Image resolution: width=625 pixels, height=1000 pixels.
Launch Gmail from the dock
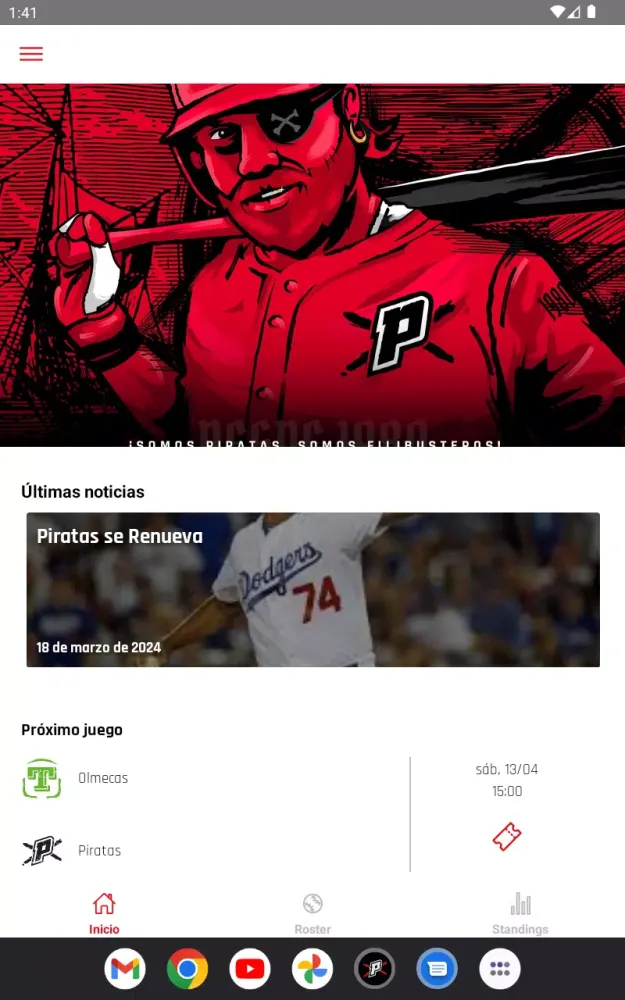click(x=125, y=969)
